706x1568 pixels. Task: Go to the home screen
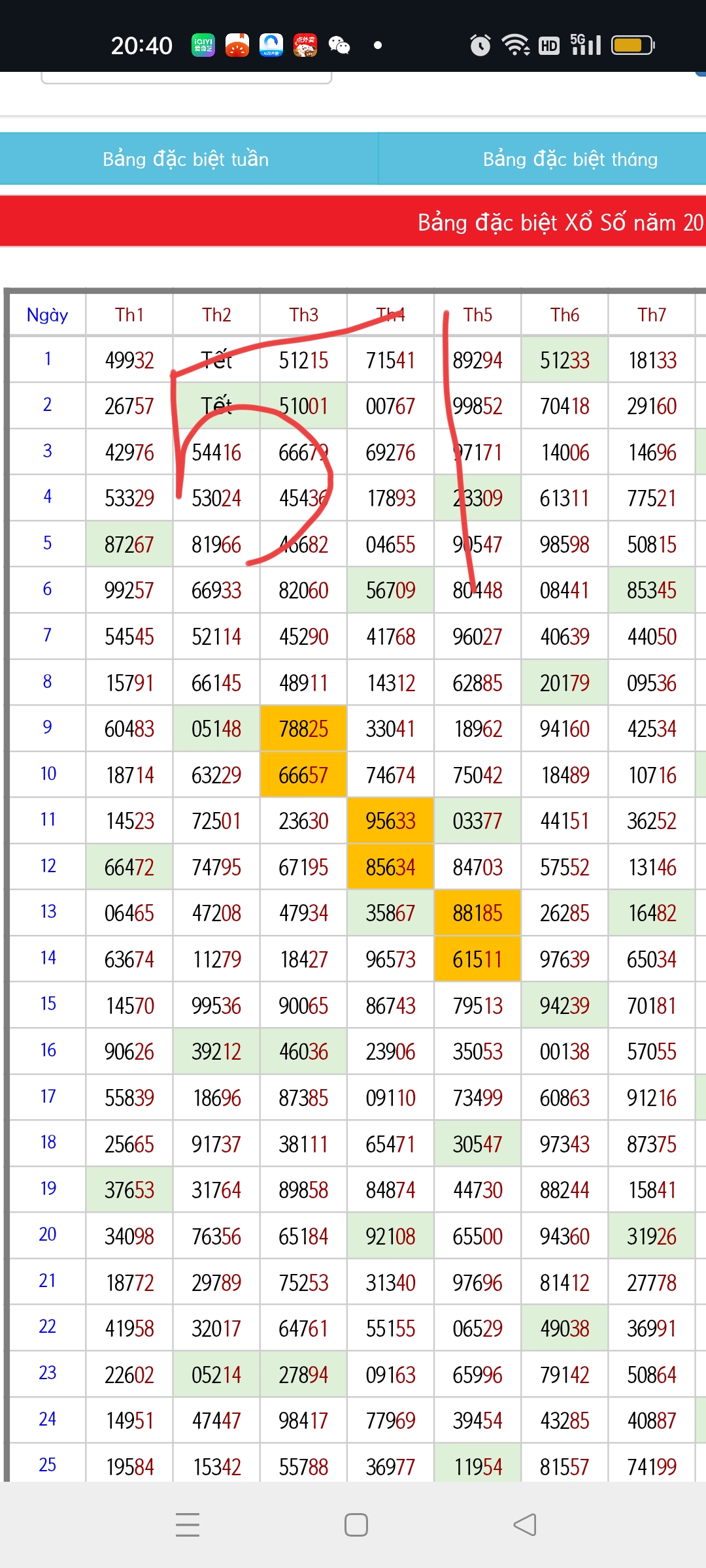click(356, 1525)
